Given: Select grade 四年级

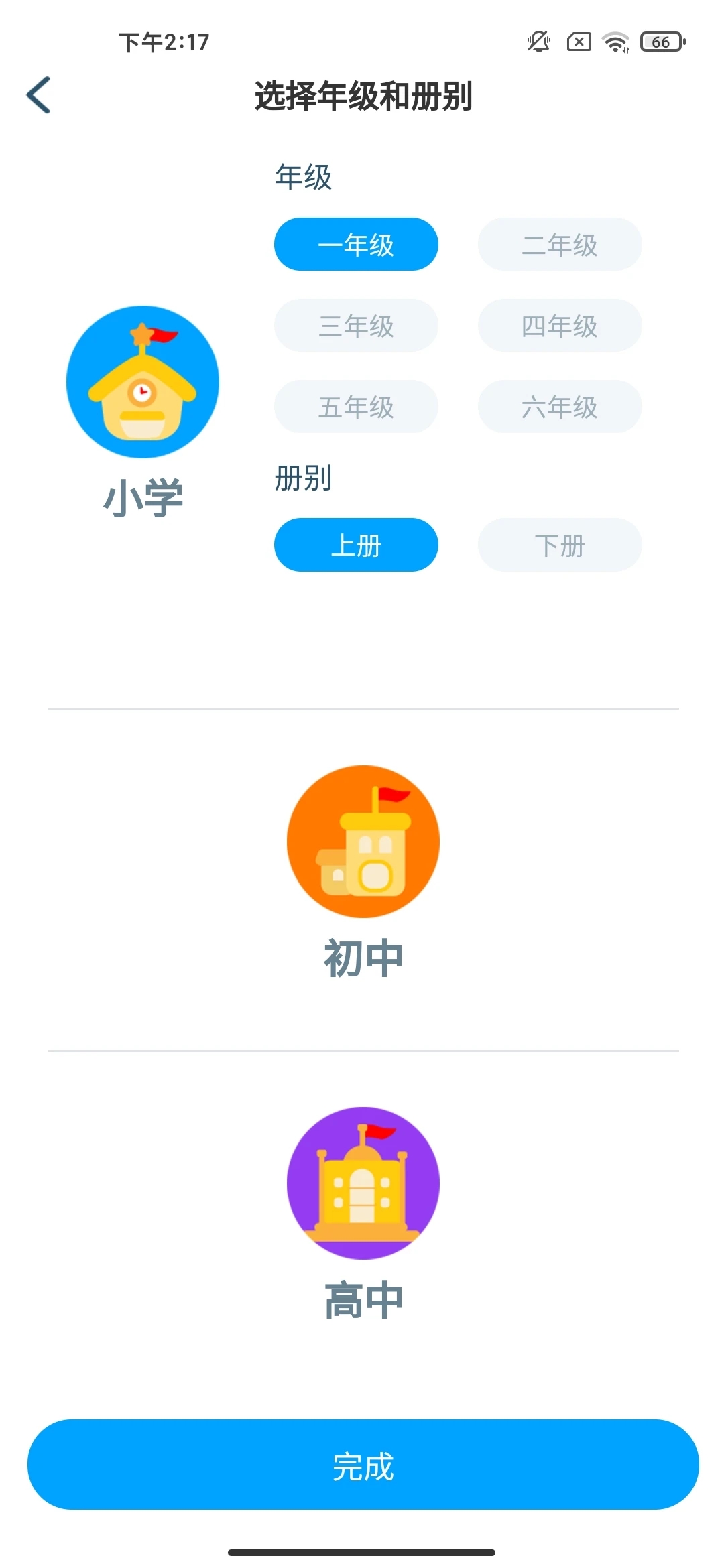Looking at the screenshot, I should (559, 325).
